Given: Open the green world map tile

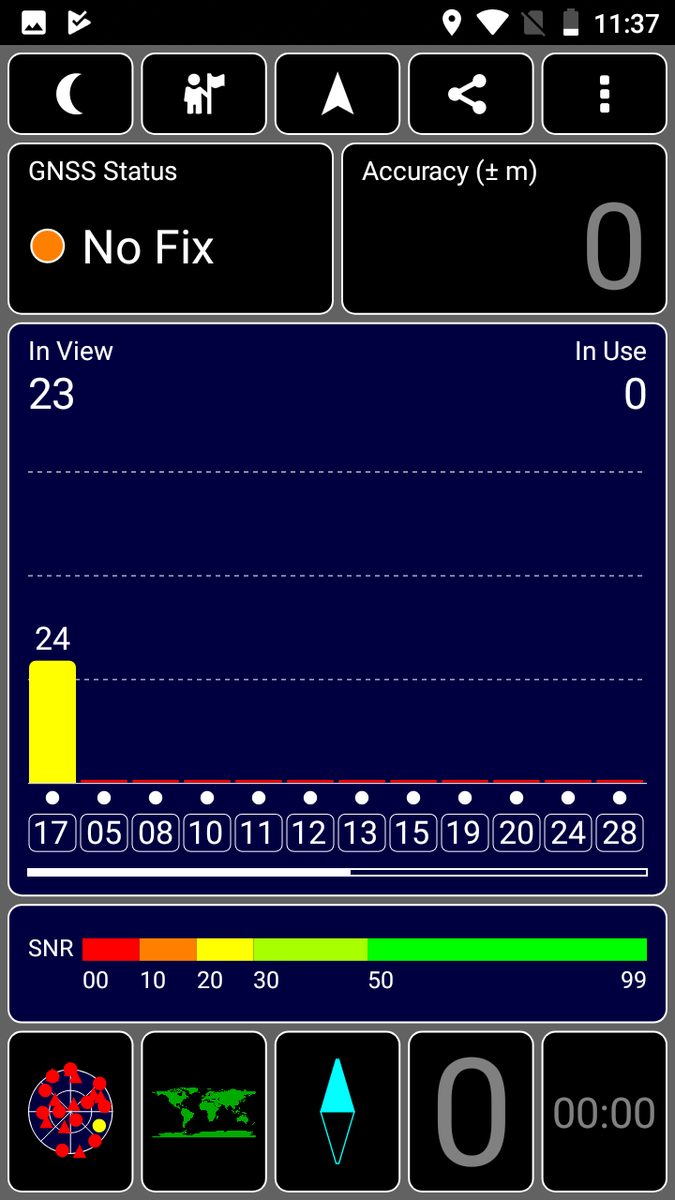Looking at the screenshot, I should pyautogui.click(x=204, y=1112).
